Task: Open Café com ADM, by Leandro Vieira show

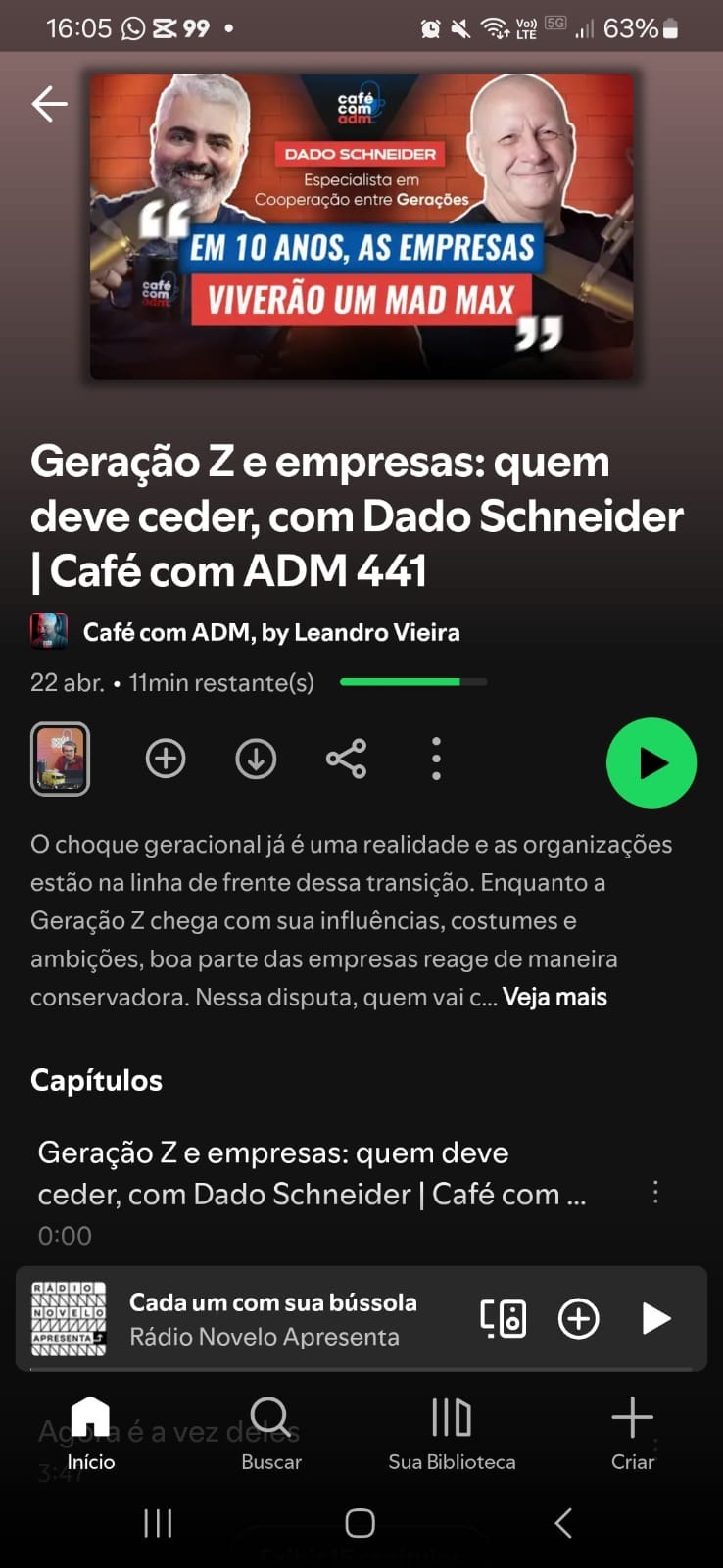Action: point(270,632)
